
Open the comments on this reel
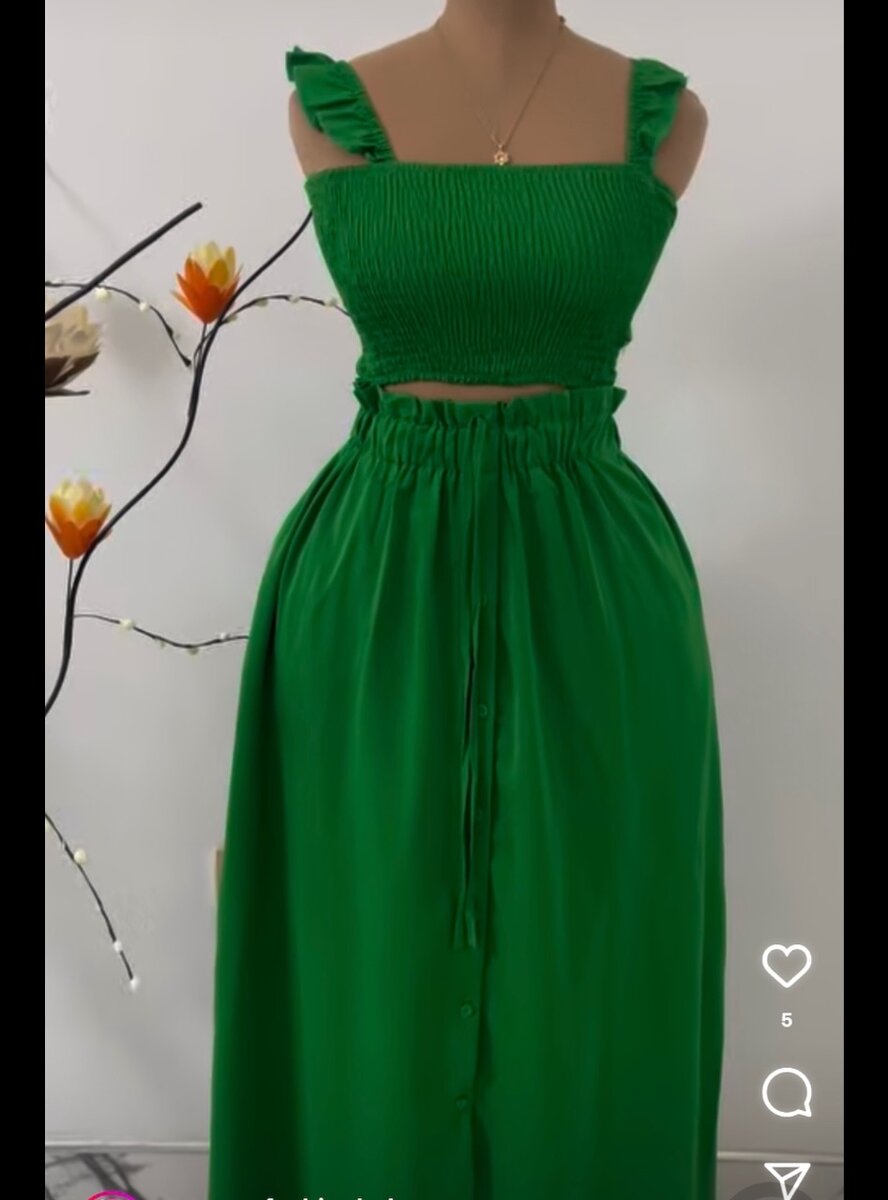[x=786, y=1092]
